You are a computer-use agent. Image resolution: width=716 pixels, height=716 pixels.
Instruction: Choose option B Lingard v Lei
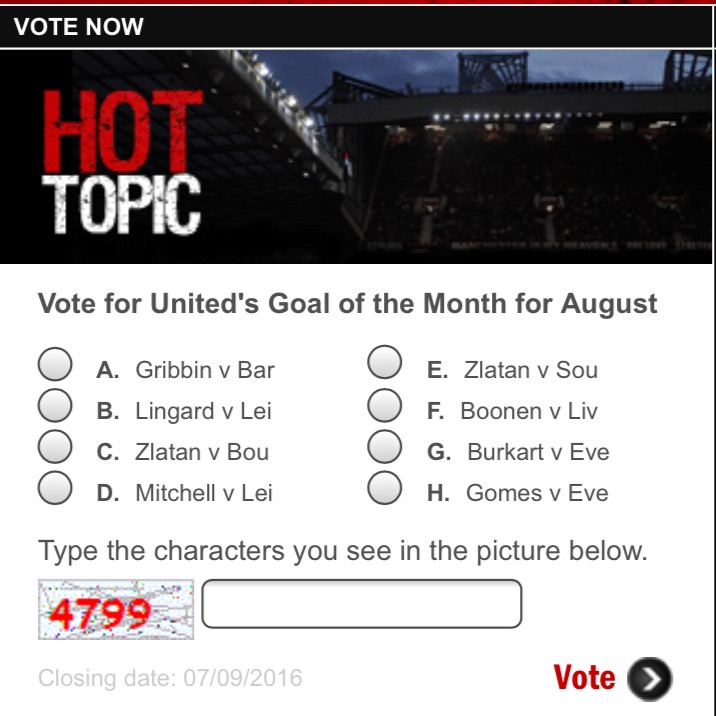pyautogui.click(x=55, y=405)
